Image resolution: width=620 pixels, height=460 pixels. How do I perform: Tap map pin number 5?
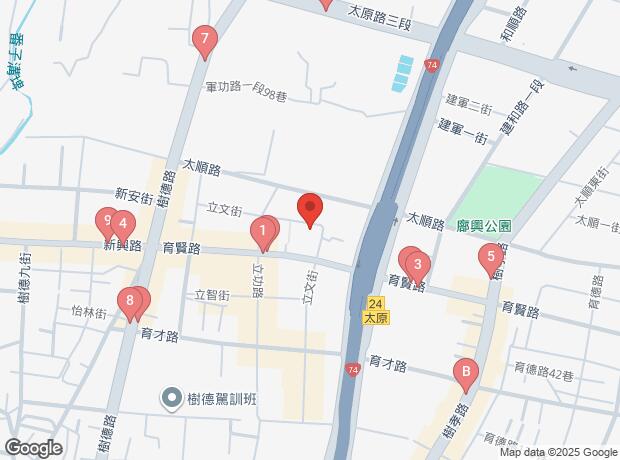(490, 257)
